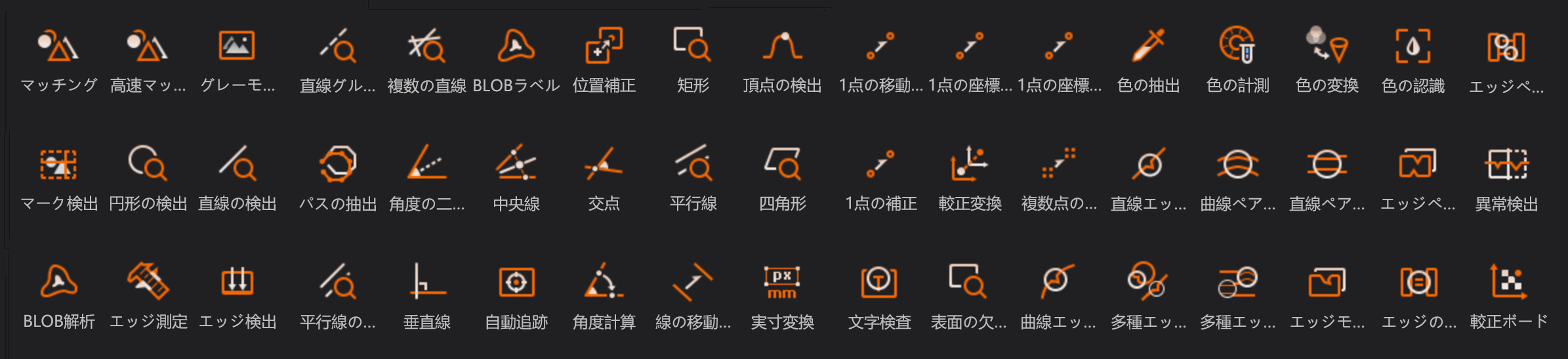Tap the マーク検出 tool
Screen dimensions: 1568x359
(x=58, y=165)
